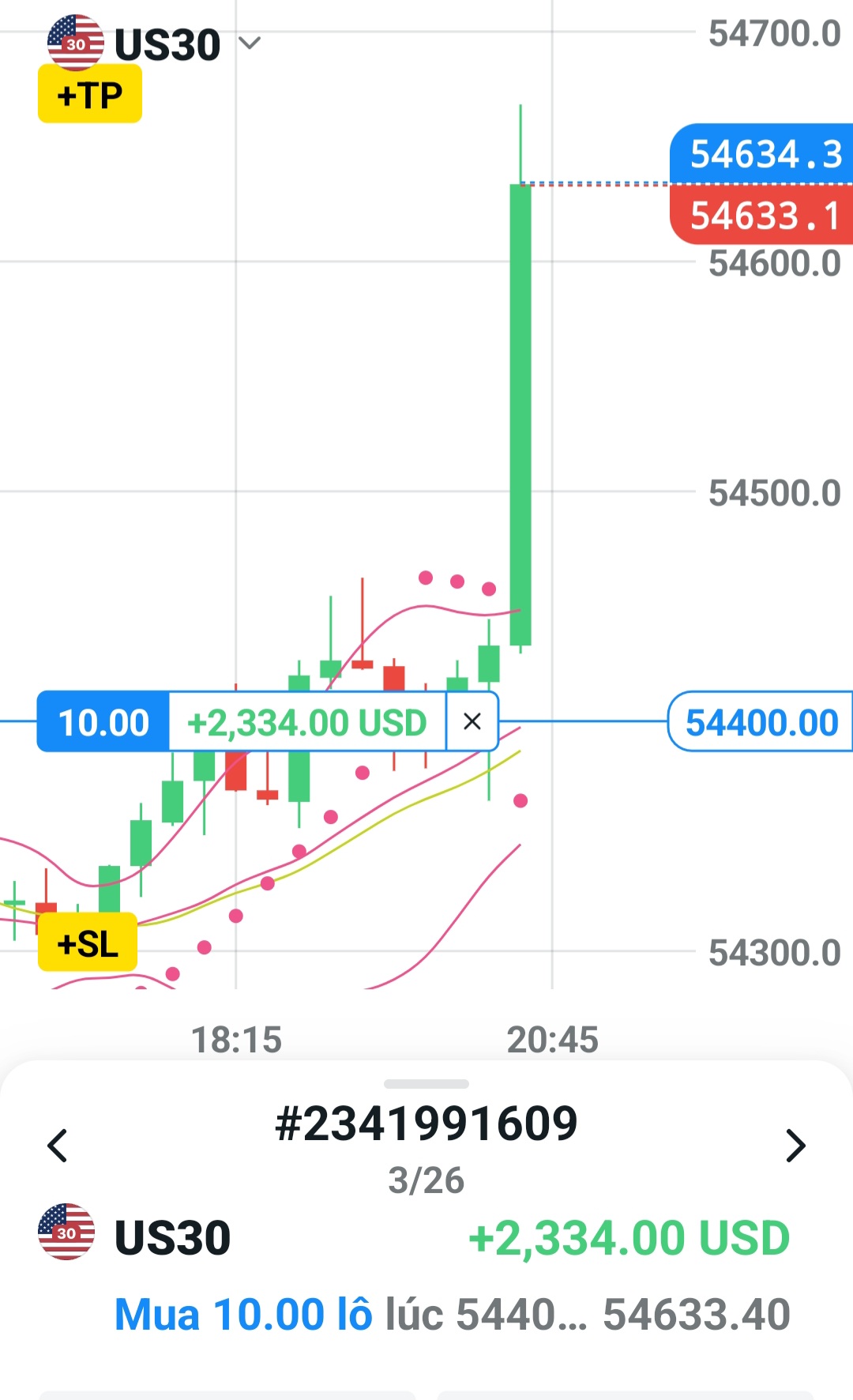
Task: Expand the position sheet by its handle
Action: (x=426, y=1084)
